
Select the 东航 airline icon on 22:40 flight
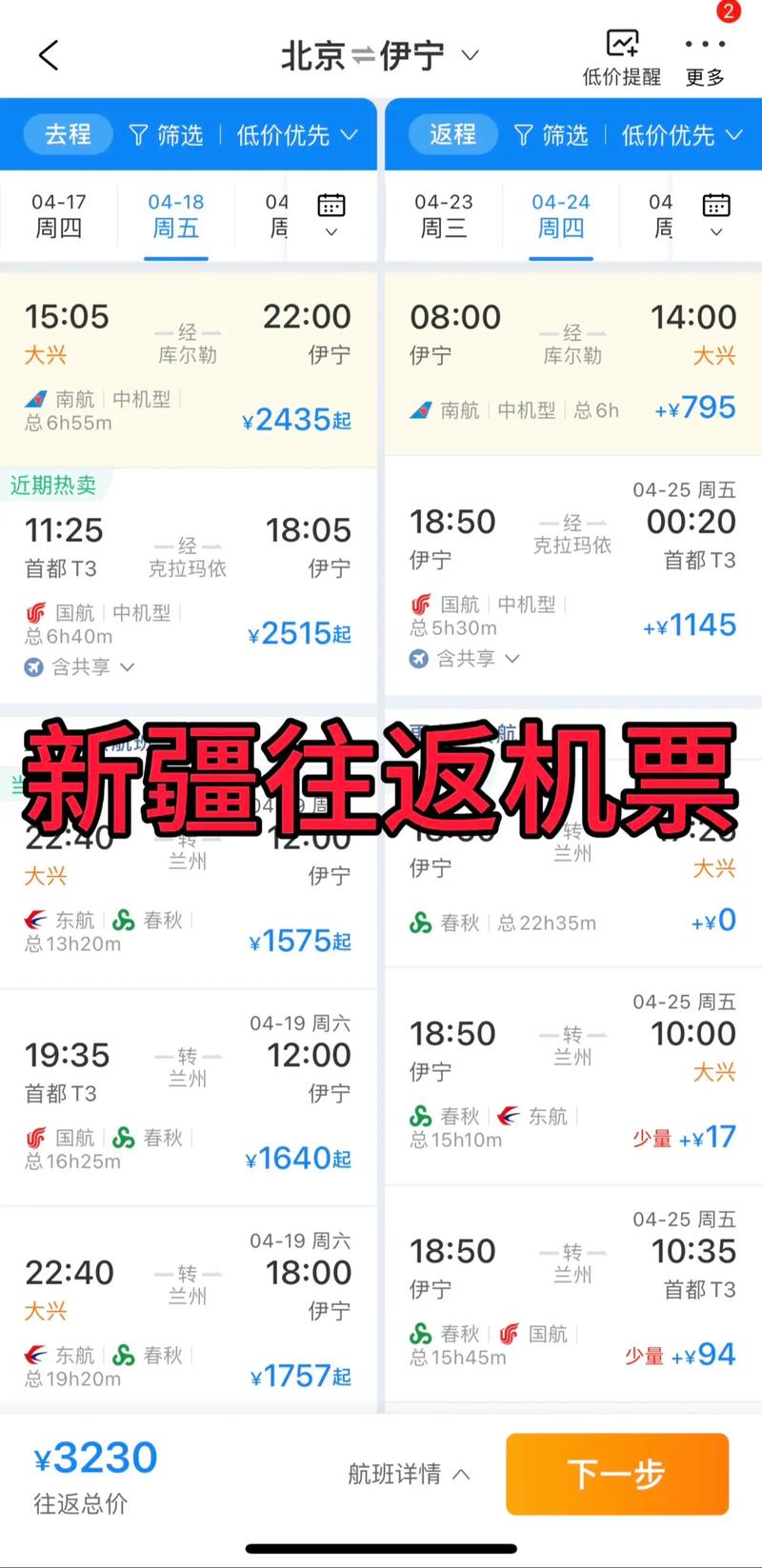pos(34,920)
